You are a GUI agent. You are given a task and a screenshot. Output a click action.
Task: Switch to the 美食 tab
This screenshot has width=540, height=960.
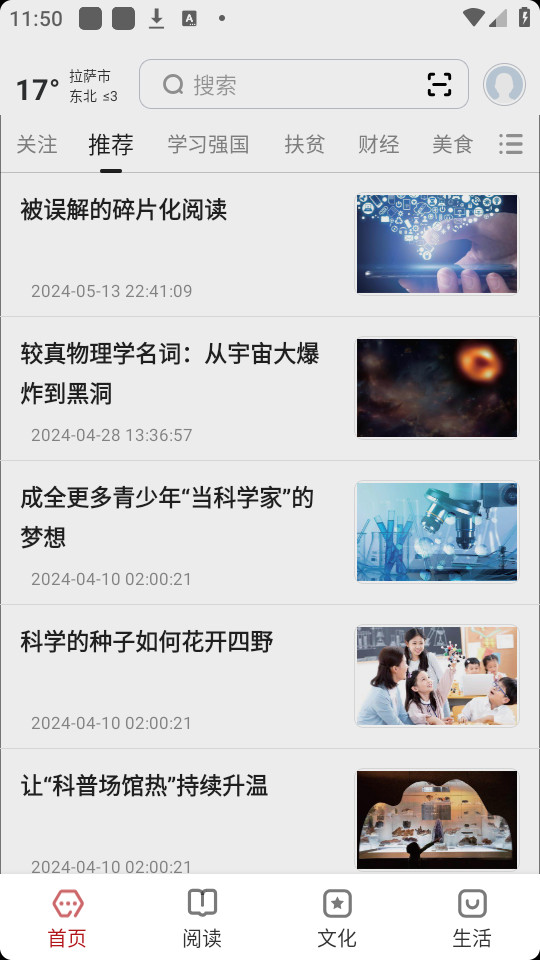[452, 144]
